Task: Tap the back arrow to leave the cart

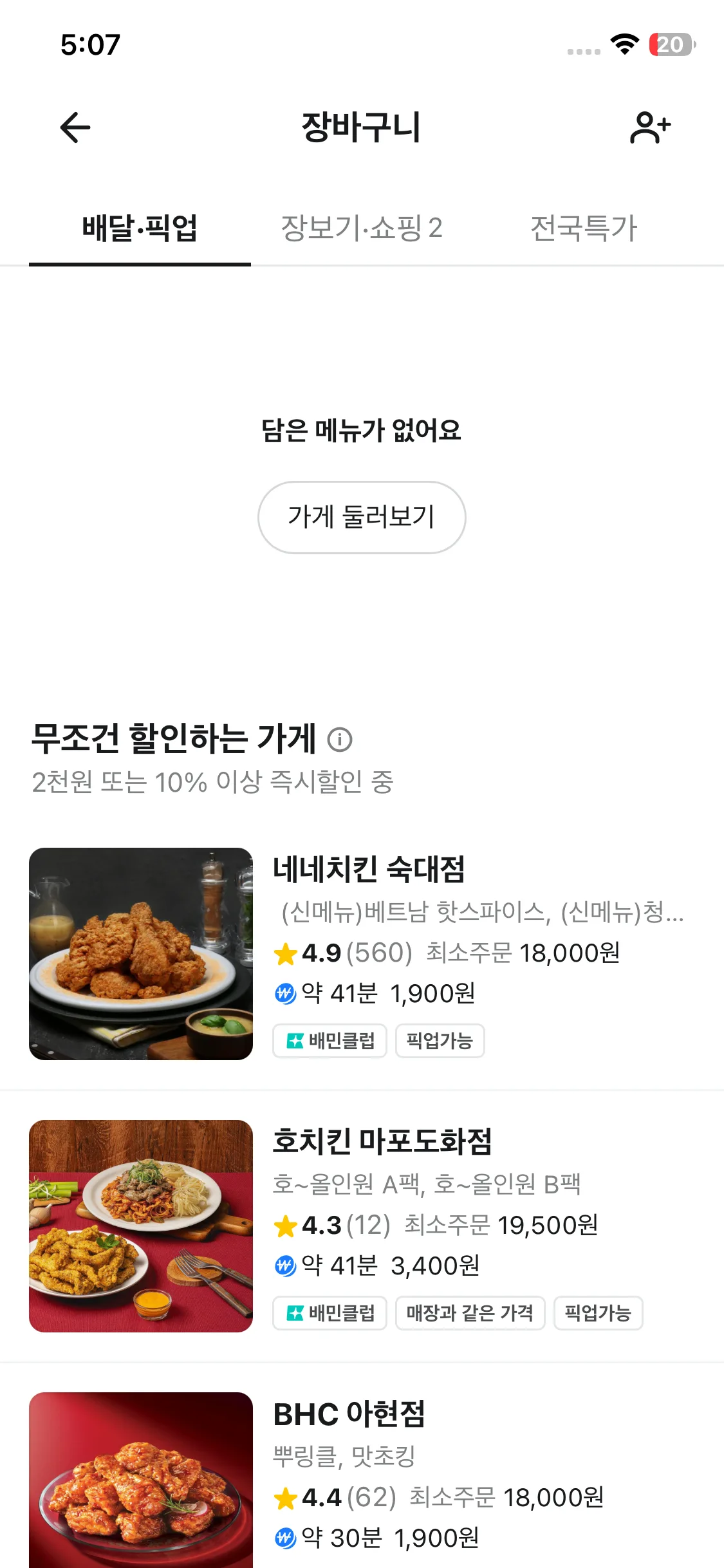Action: pos(74,127)
